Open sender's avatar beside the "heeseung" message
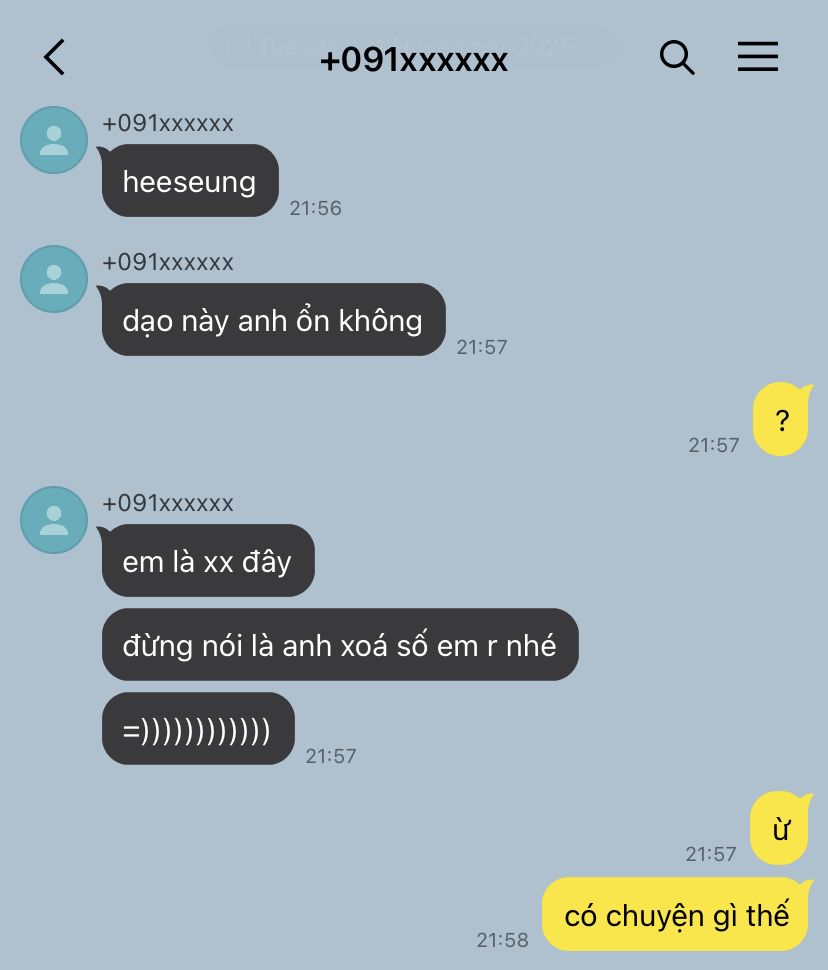The height and width of the screenshot is (970, 828). pyautogui.click(x=54, y=140)
